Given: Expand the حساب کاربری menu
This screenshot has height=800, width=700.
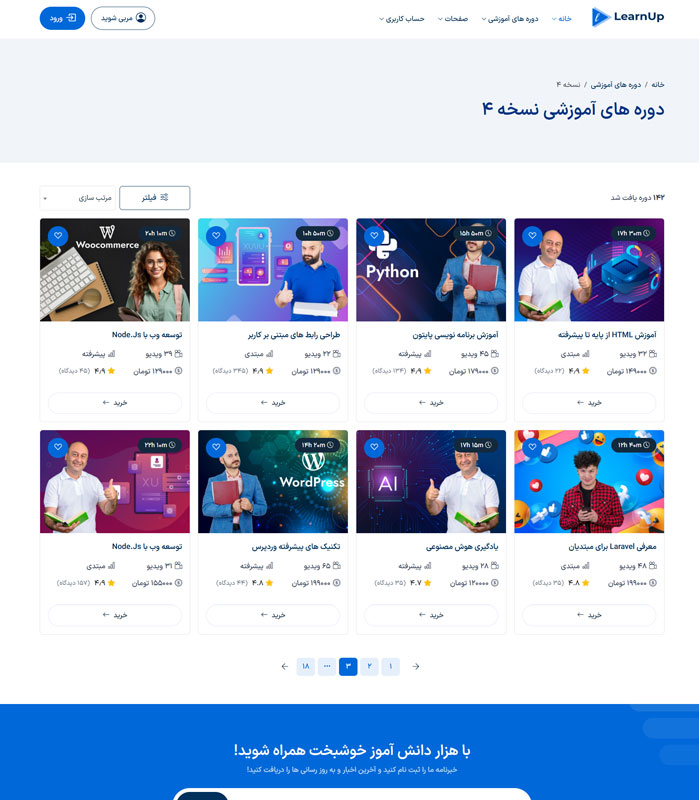Looking at the screenshot, I should 402,18.
